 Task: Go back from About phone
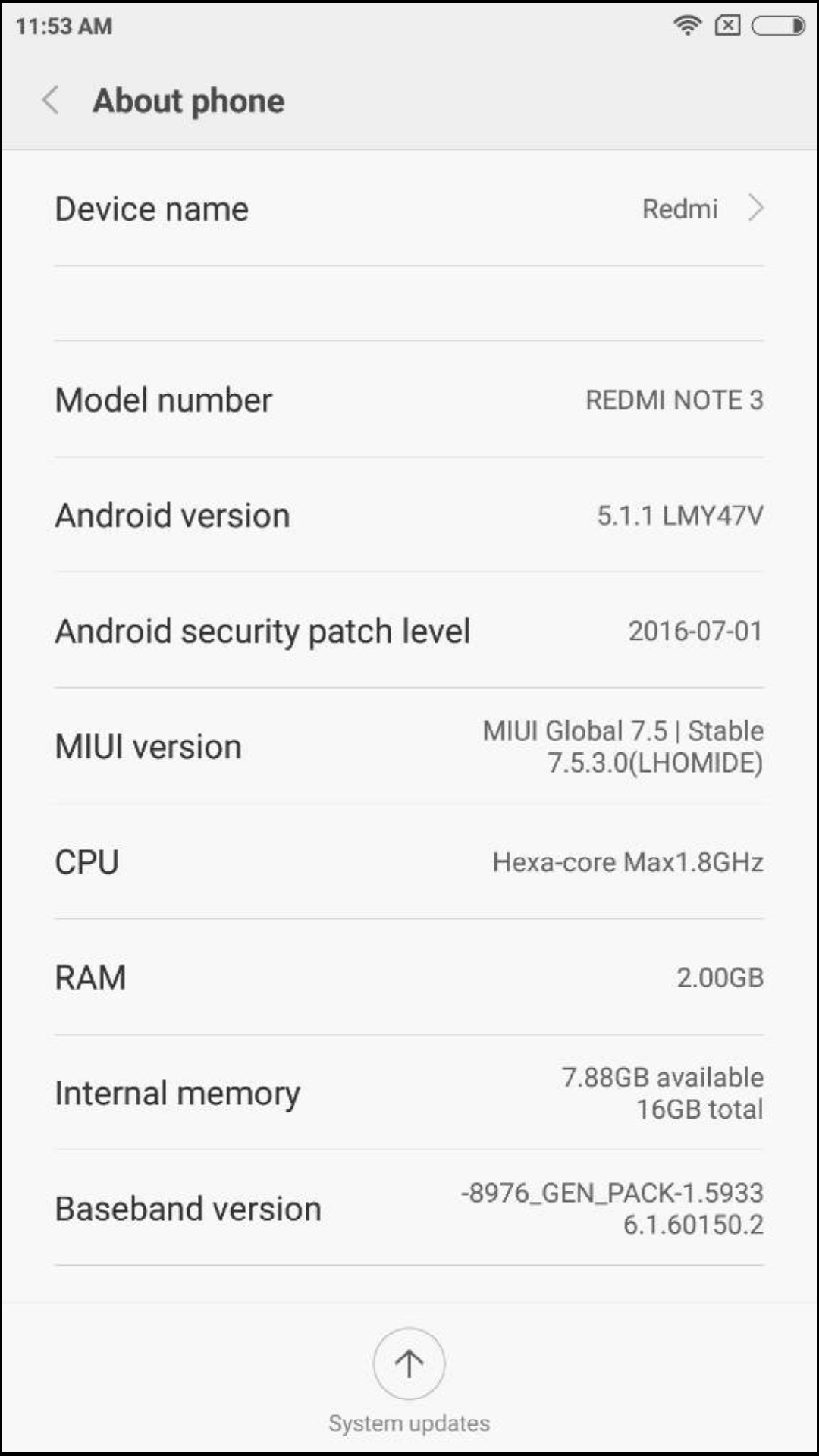pyautogui.click(x=51, y=101)
